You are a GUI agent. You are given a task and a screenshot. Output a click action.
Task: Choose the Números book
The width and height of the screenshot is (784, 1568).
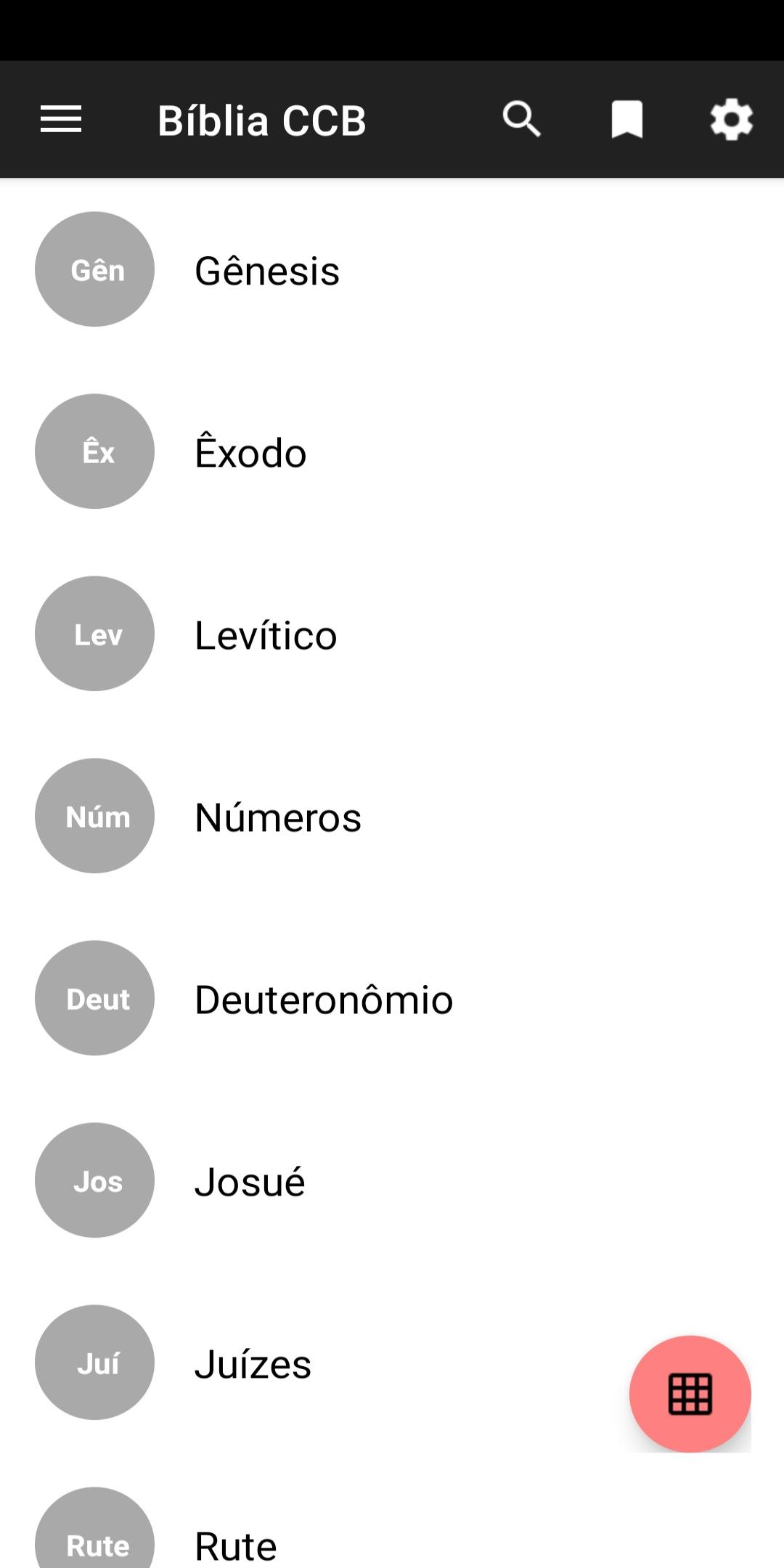click(x=278, y=817)
